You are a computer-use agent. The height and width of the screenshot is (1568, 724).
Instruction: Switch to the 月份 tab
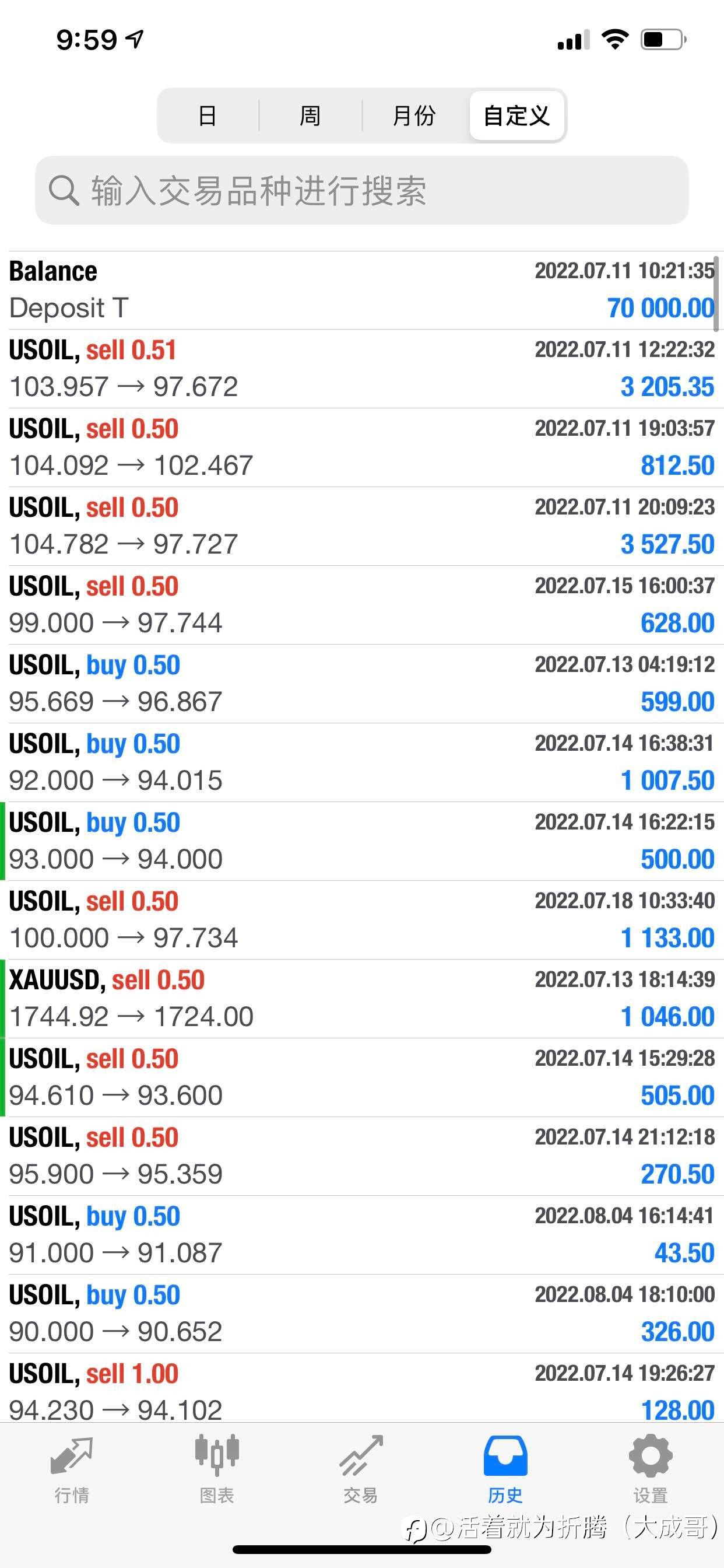point(414,116)
